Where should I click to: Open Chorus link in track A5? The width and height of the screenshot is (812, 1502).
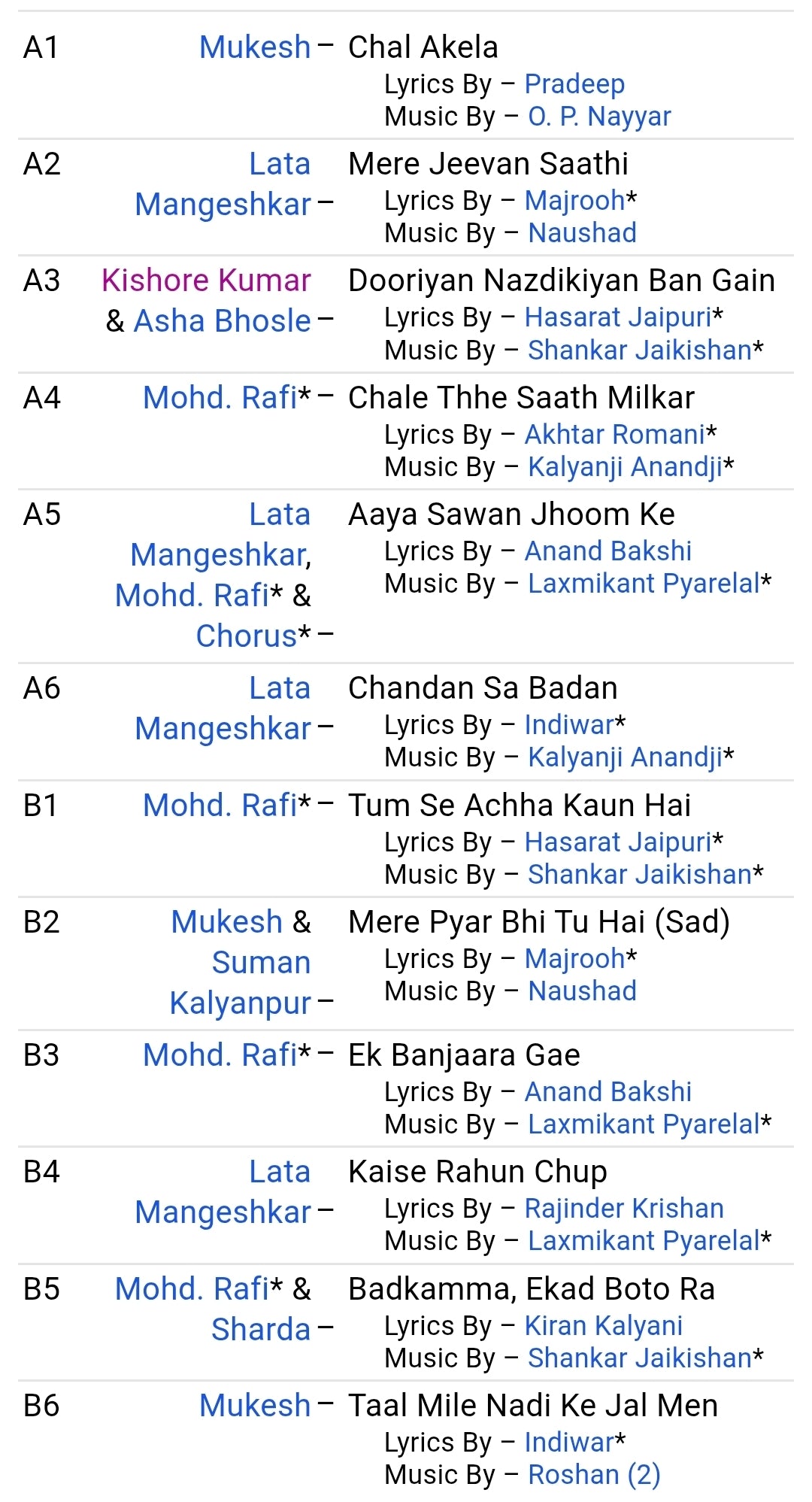pos(247,636)
